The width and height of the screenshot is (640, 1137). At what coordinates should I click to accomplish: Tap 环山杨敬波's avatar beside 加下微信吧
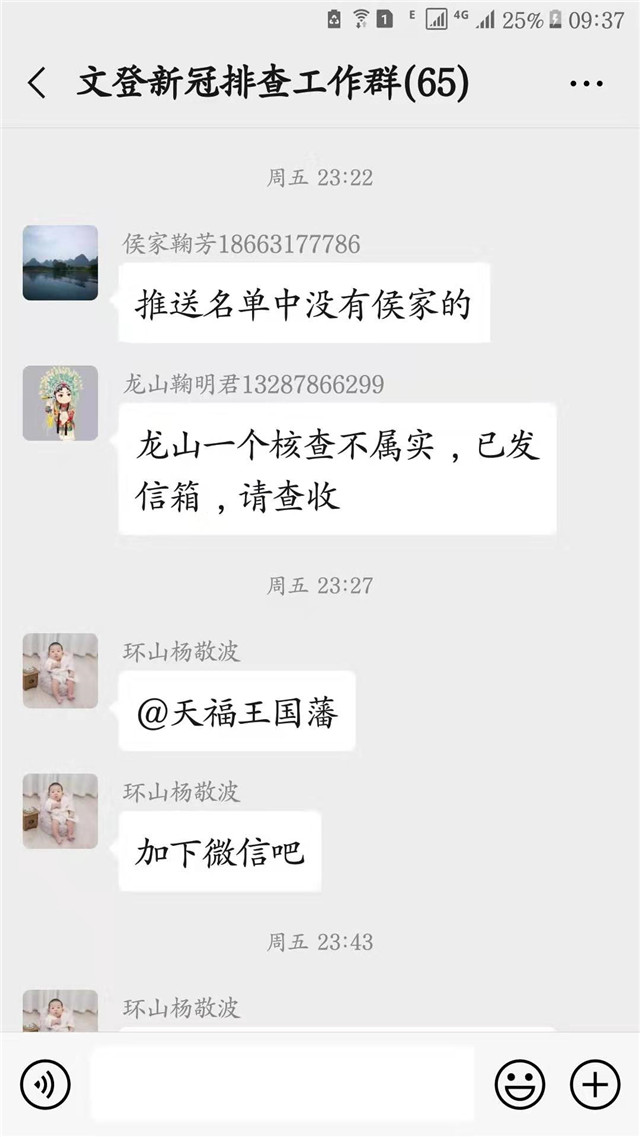(x=60, y=811)
